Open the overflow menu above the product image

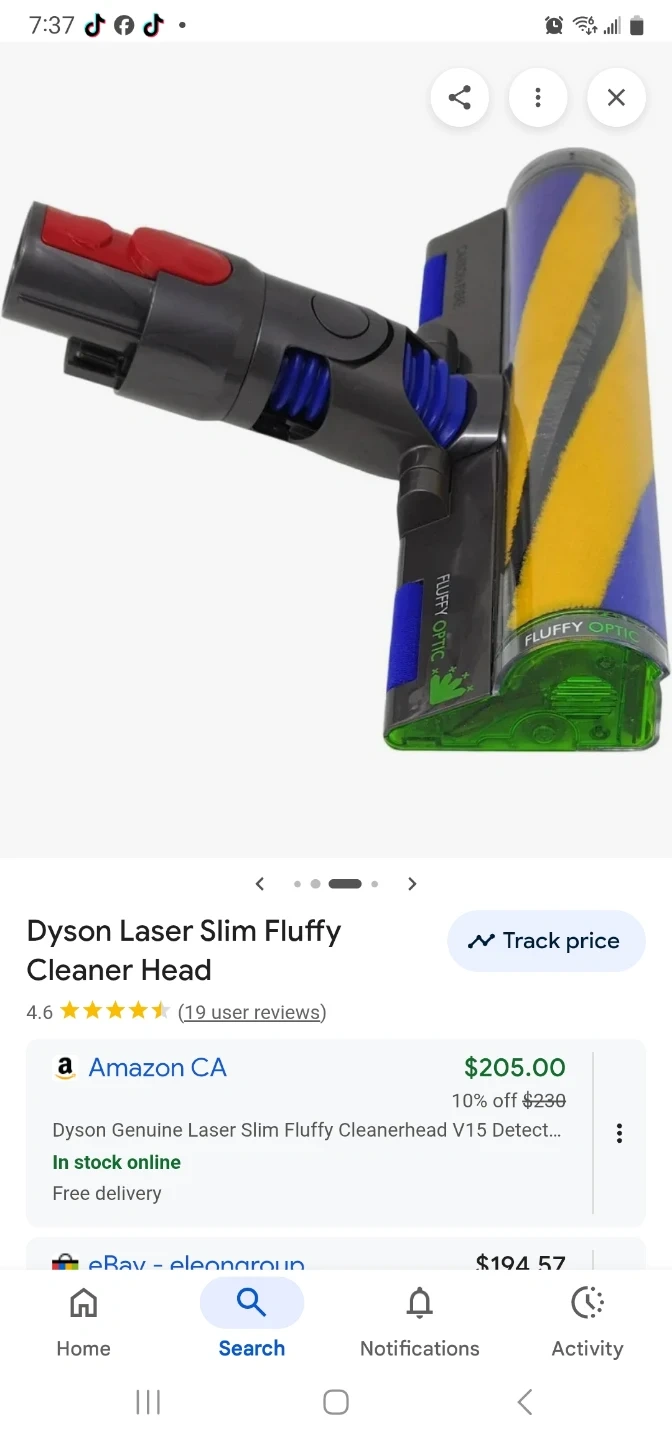pyautogui.click(x=538, y=97)
